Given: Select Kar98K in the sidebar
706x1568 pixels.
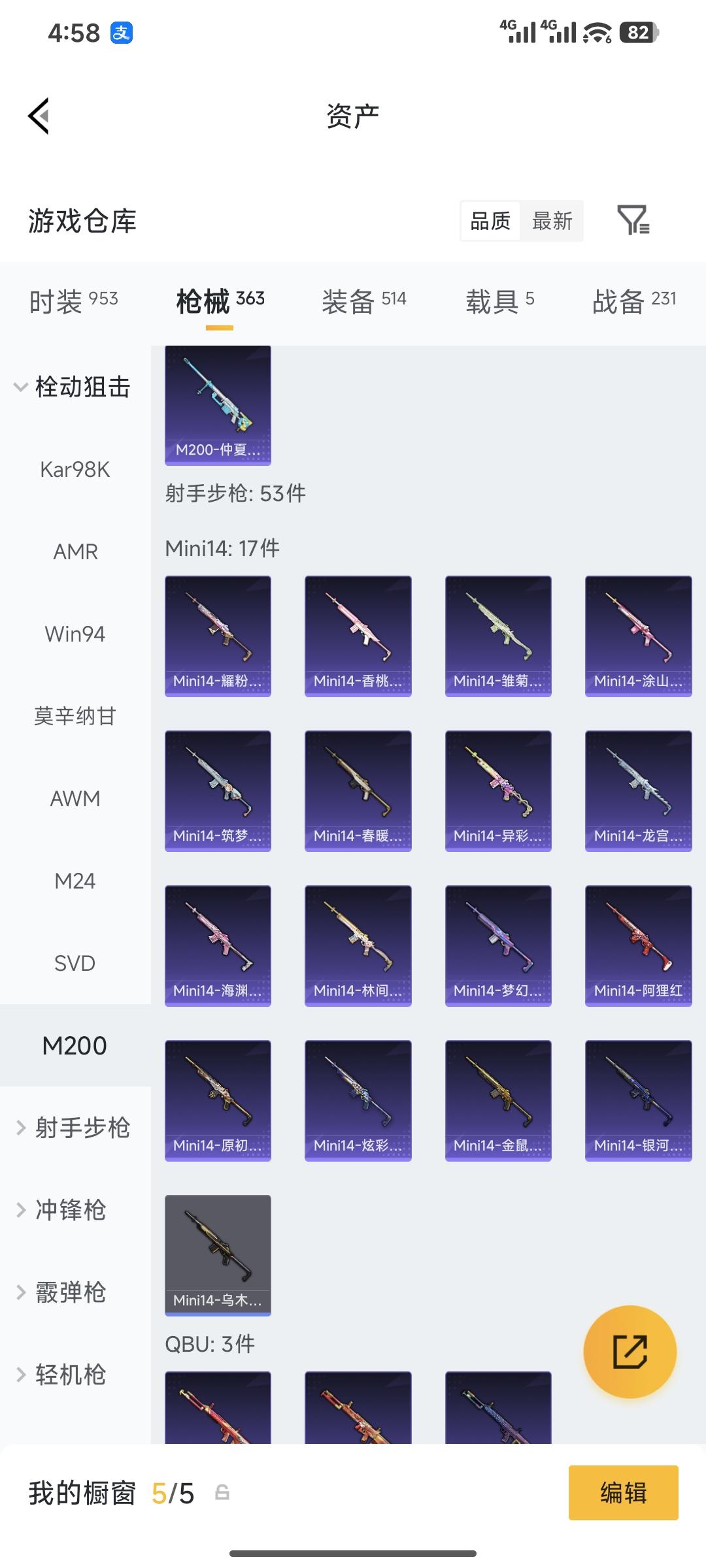Looking at the screenshot, I should point(75,469).
